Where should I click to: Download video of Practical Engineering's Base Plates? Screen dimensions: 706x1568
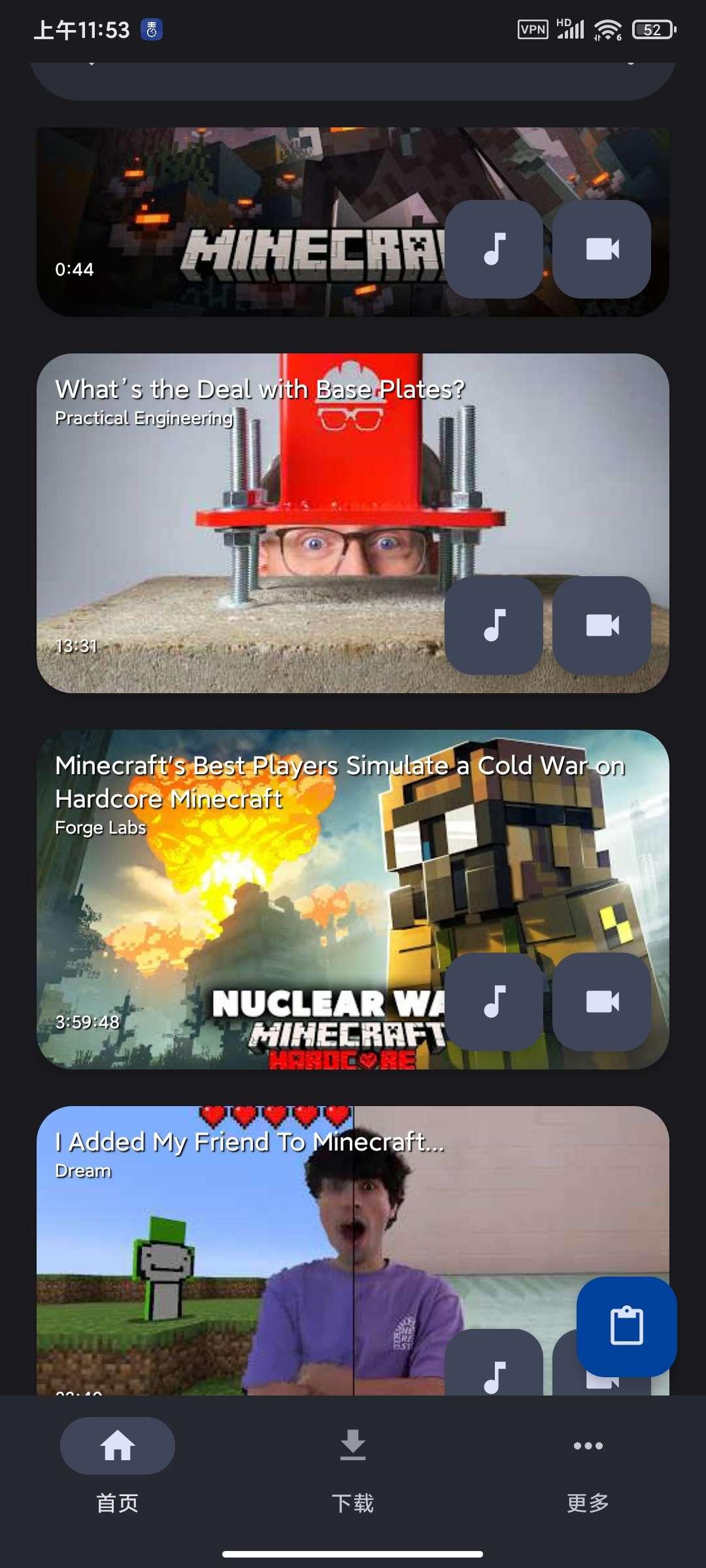601,625
